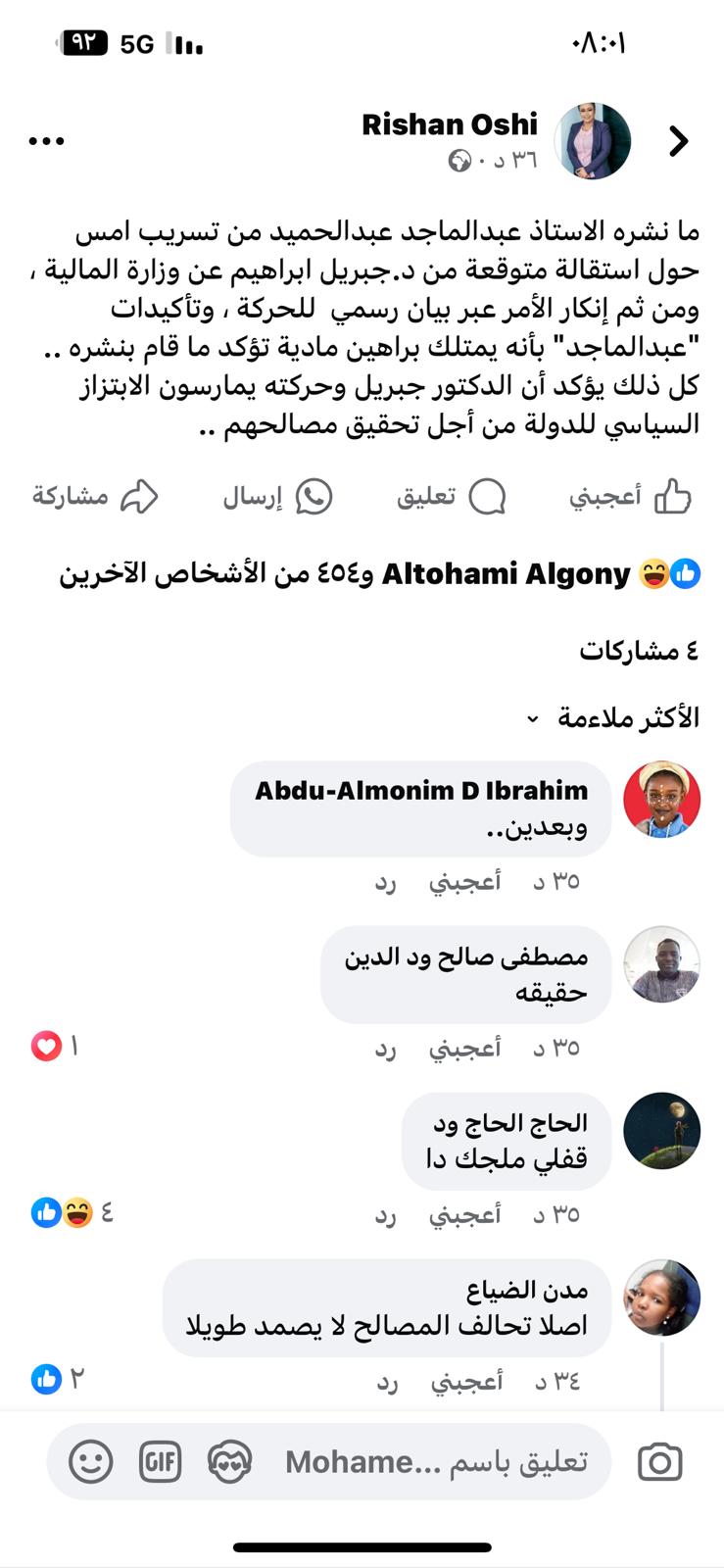Screen dimensions: 724x1568
Task: Open Rishan Oshi's profile picture
Action: click(593, 141)
